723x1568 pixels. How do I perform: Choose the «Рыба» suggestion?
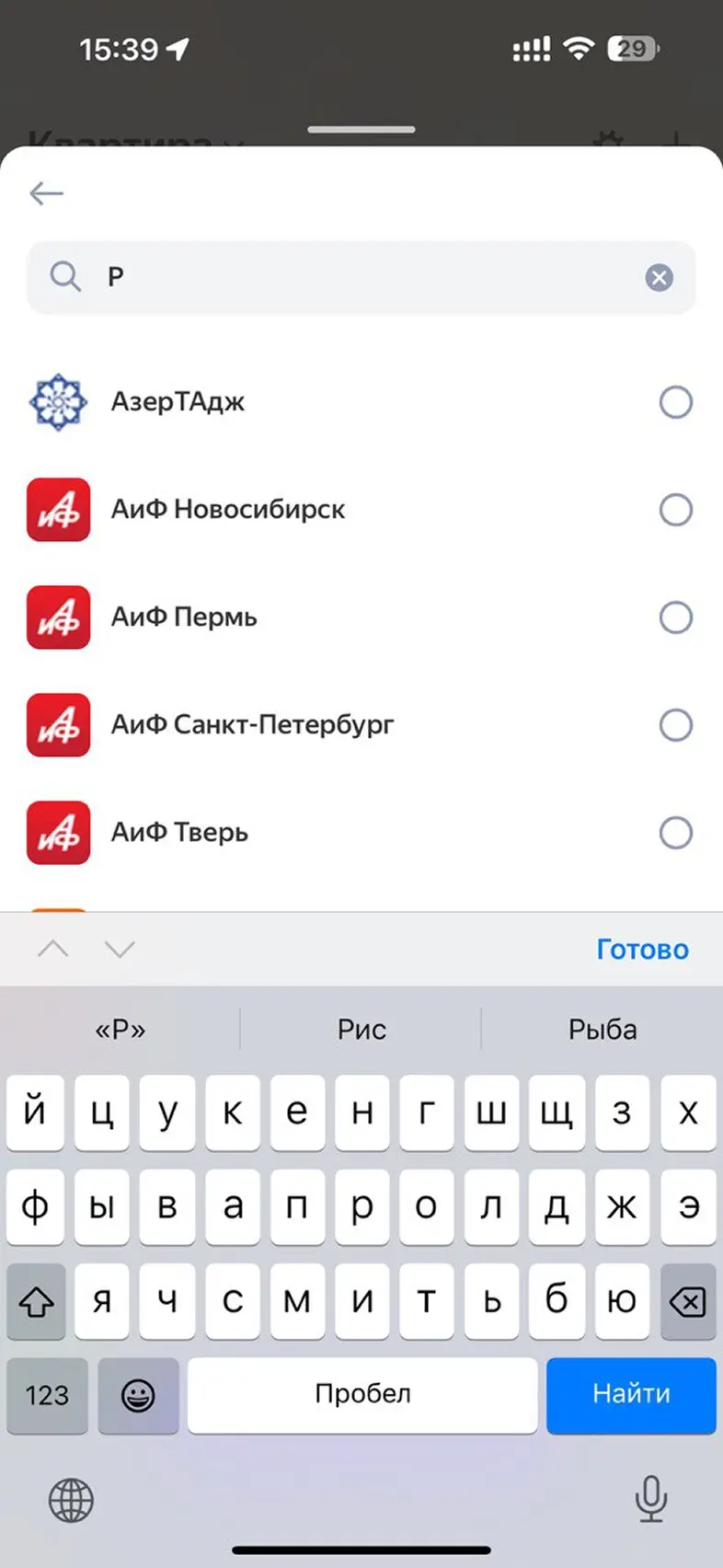602,1029
